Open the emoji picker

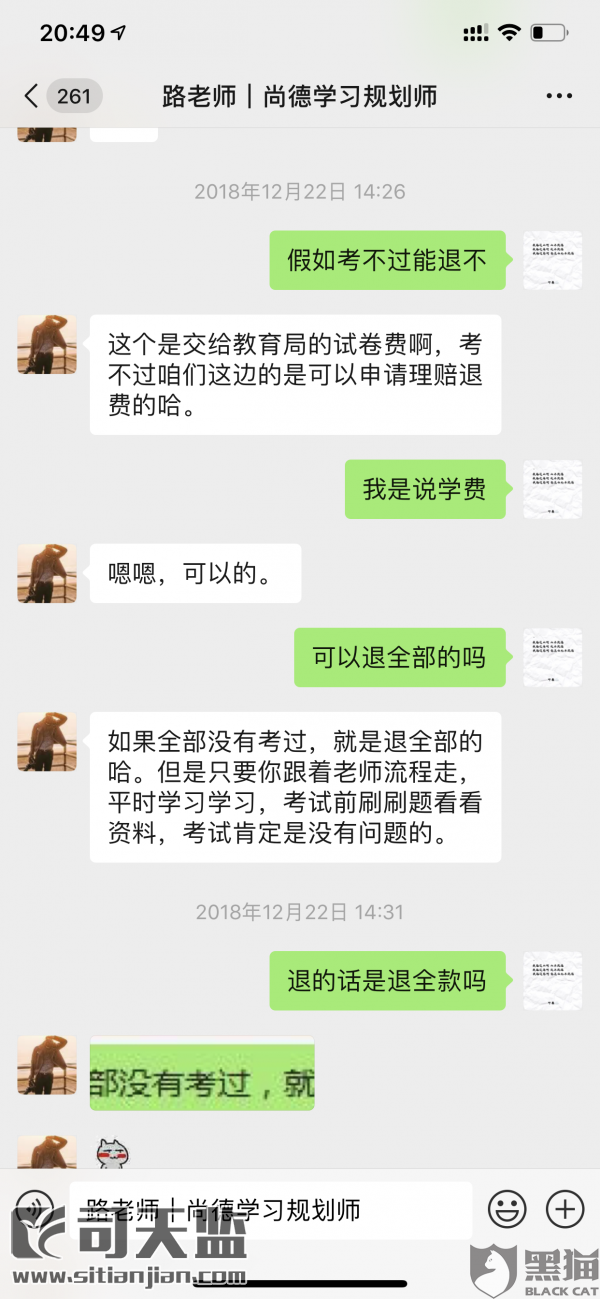click(x=506, y=1209)
